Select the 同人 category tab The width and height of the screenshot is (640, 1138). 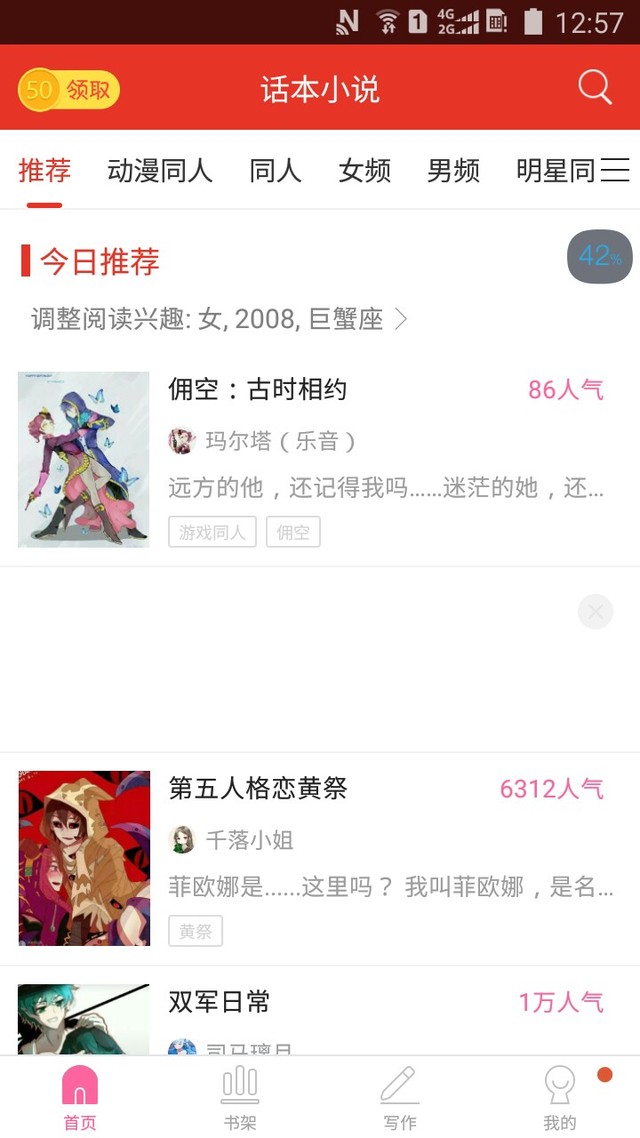tap(275, 171)
